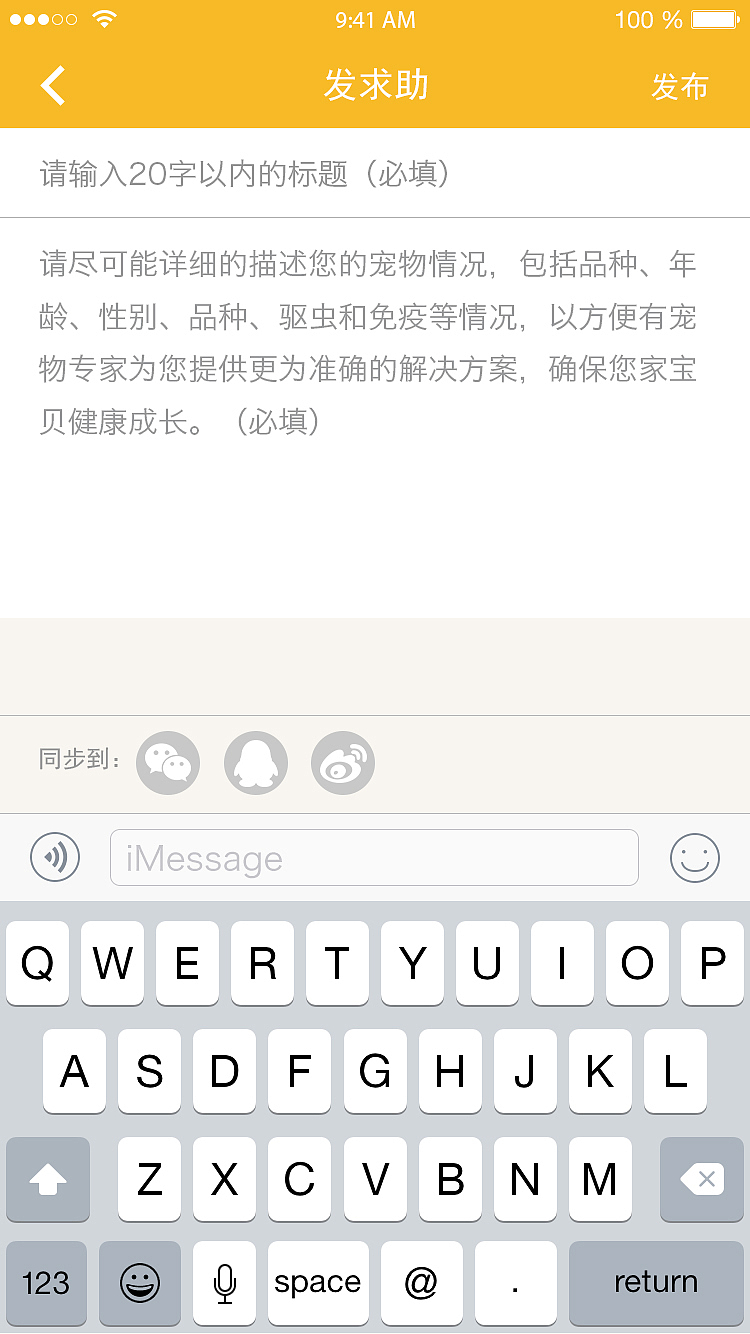Image resolution: width=750 pixels, height=1334 pixels.
Task: Toggle syncing to QQ
Action: pos(256,762)
